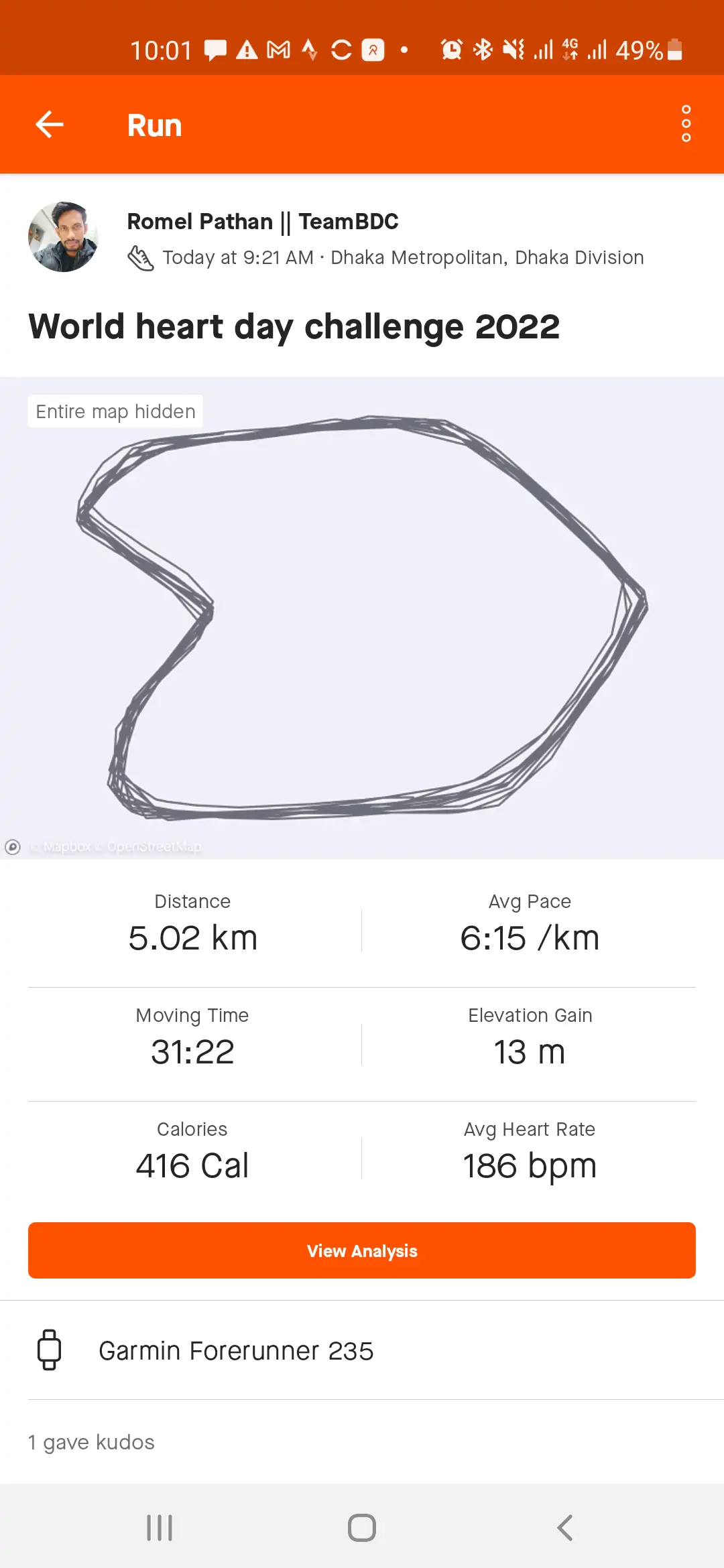
Task: Go back using the top-left arrow
Action: (50, 125)
